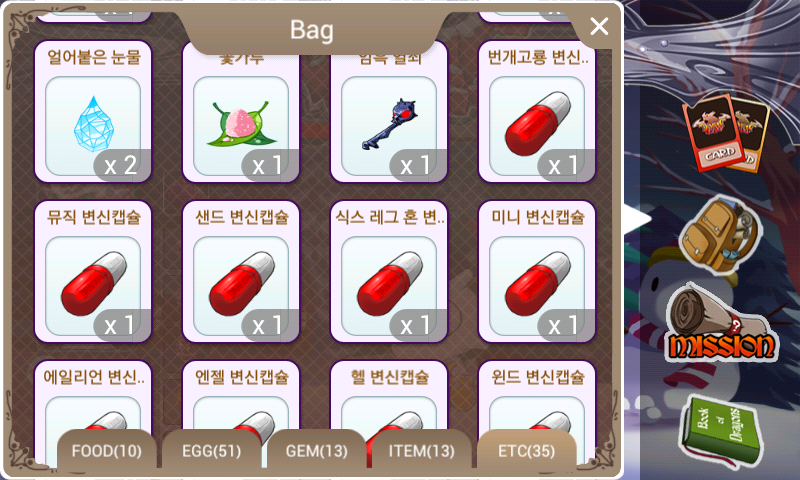Close the Bag window
Viewport: 800px width, 480px height.
[x=598, y=26]
